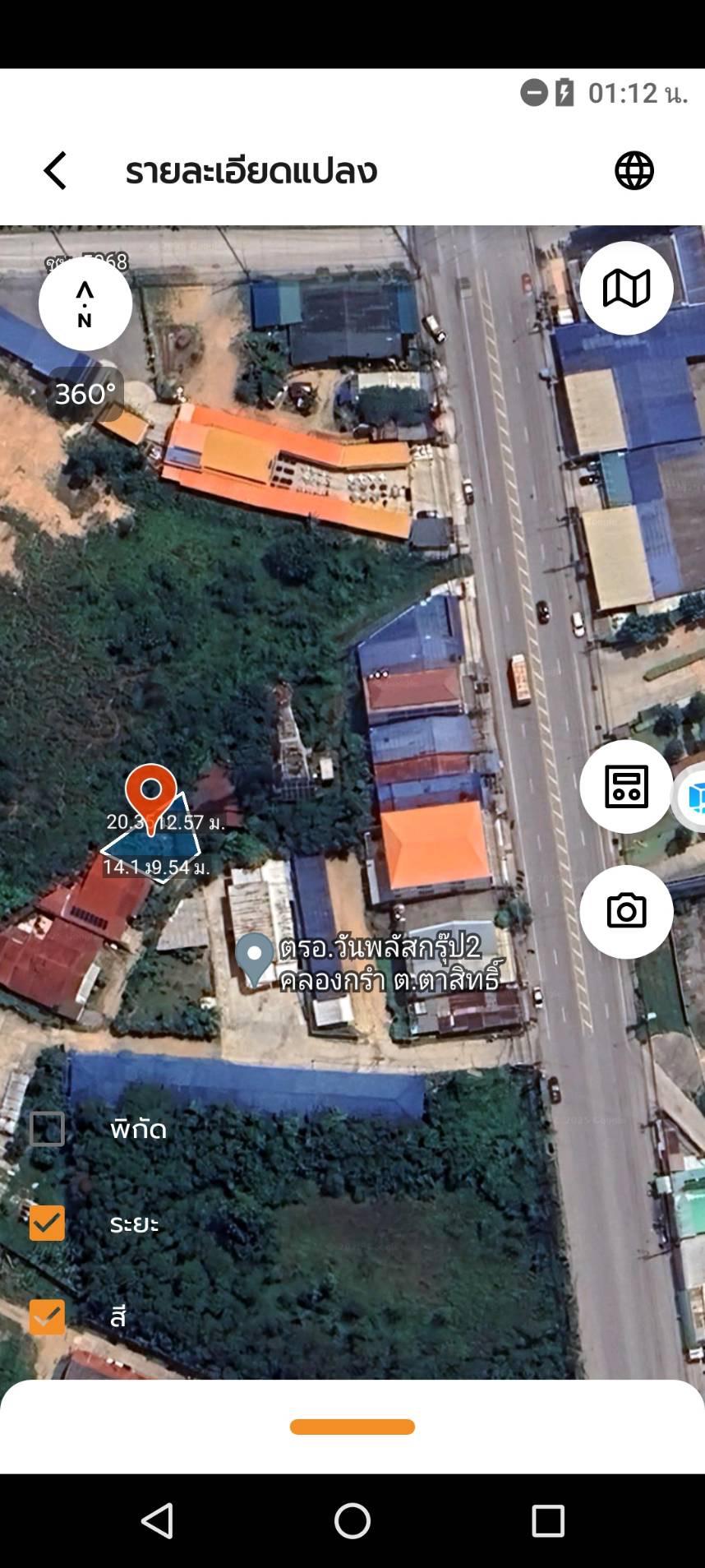Uncheck the ระยะ checkbox

[47, 1223]
